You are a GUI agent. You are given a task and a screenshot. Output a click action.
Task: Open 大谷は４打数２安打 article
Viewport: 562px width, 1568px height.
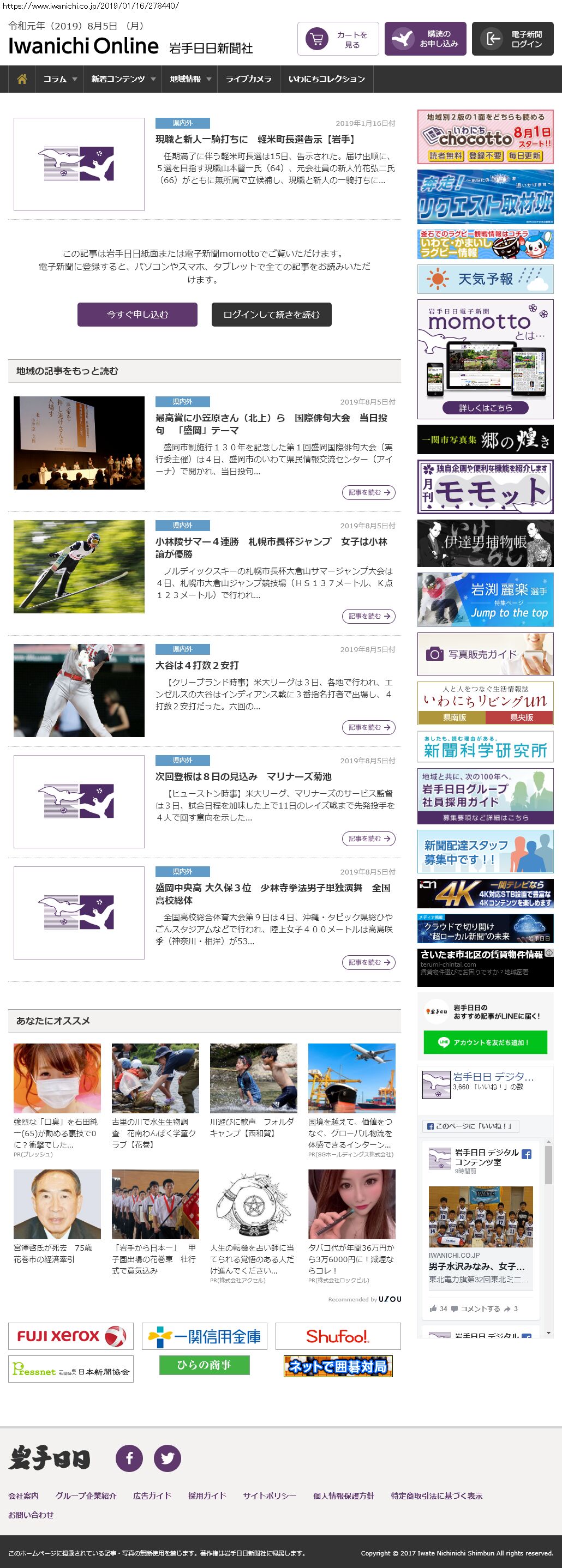196,665
